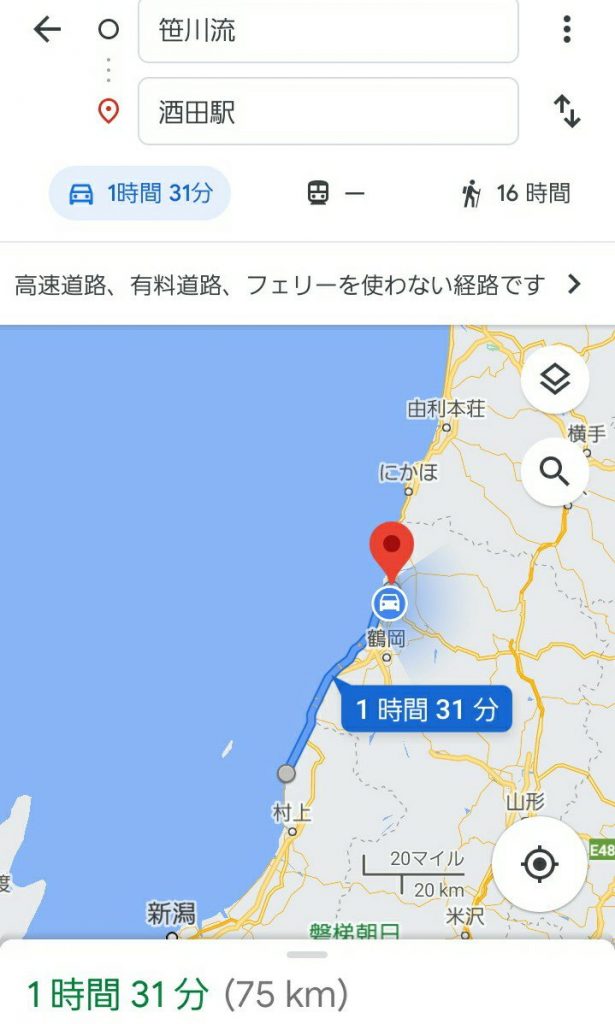Switch to the transit mode tab
The width and height of the screenshot is (615, 1024).
336,193
